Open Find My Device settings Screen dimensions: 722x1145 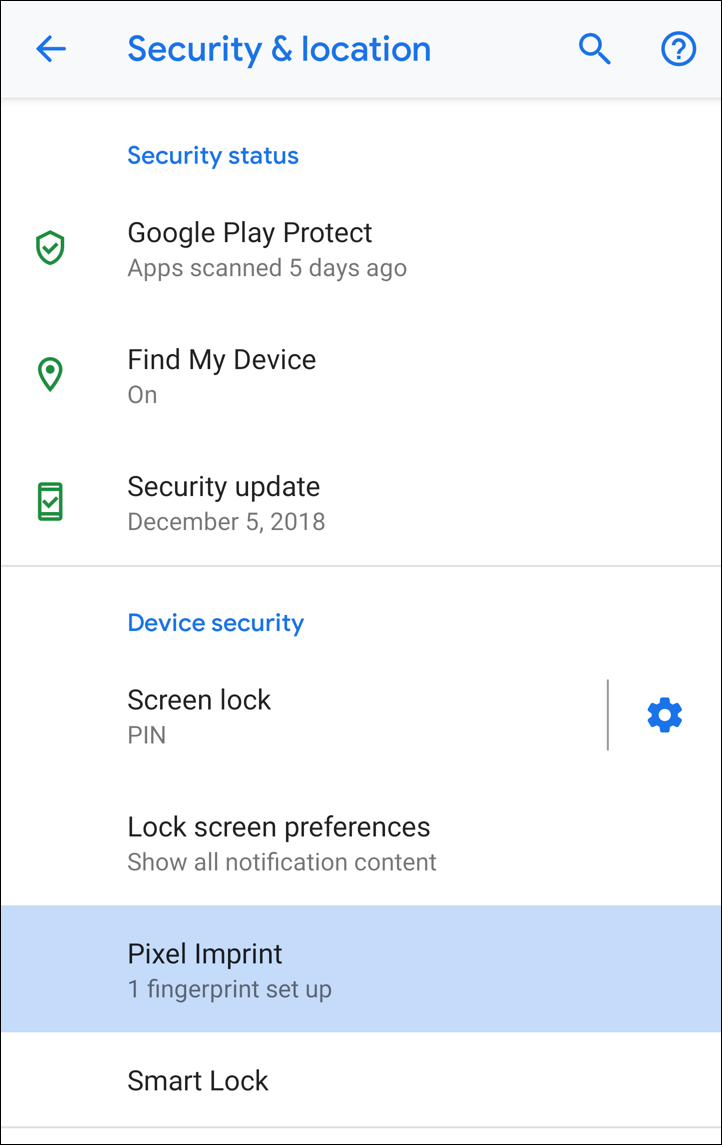click(221, 359)
